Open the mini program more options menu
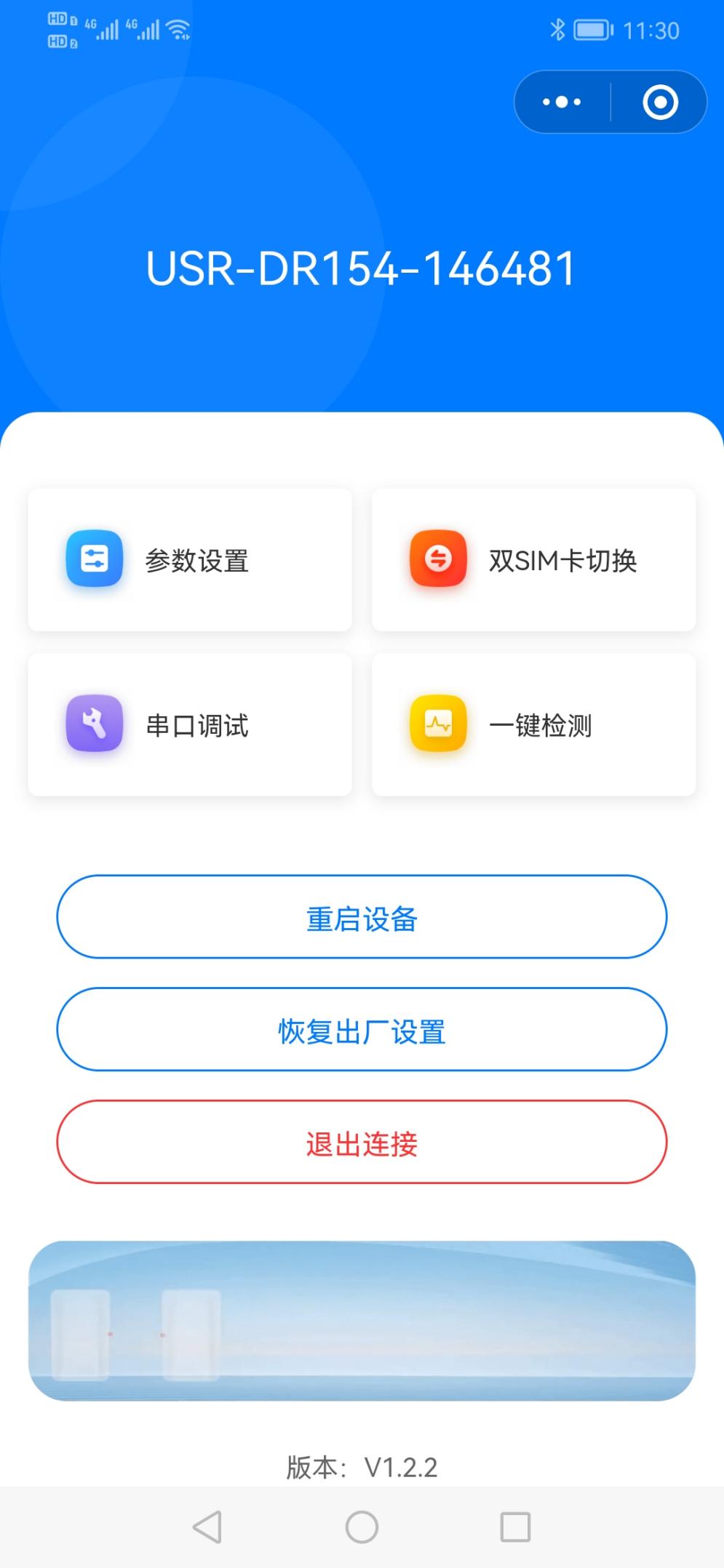 coord(562,102)
